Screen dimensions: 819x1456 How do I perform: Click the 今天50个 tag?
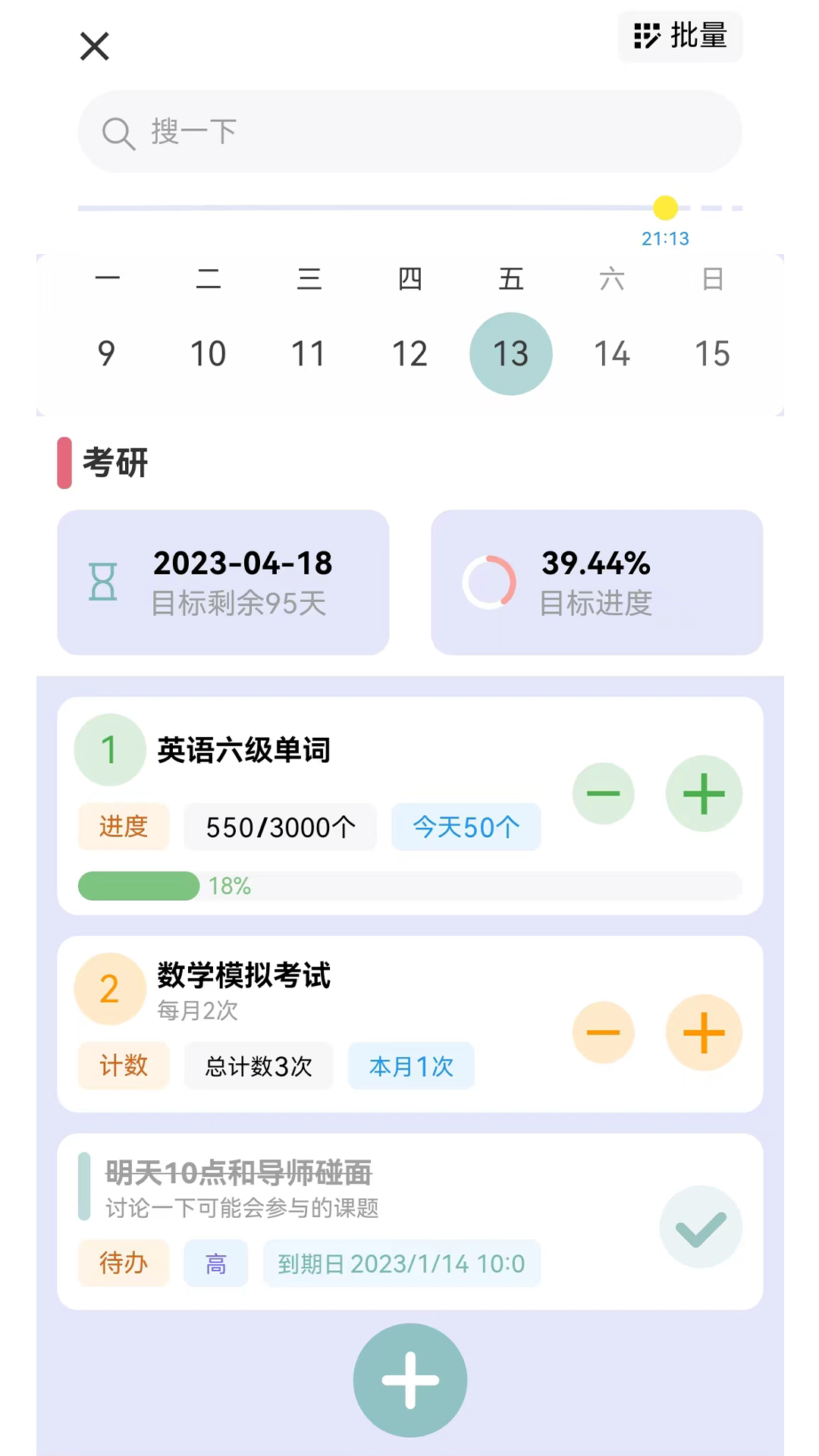tap(466, 827)
